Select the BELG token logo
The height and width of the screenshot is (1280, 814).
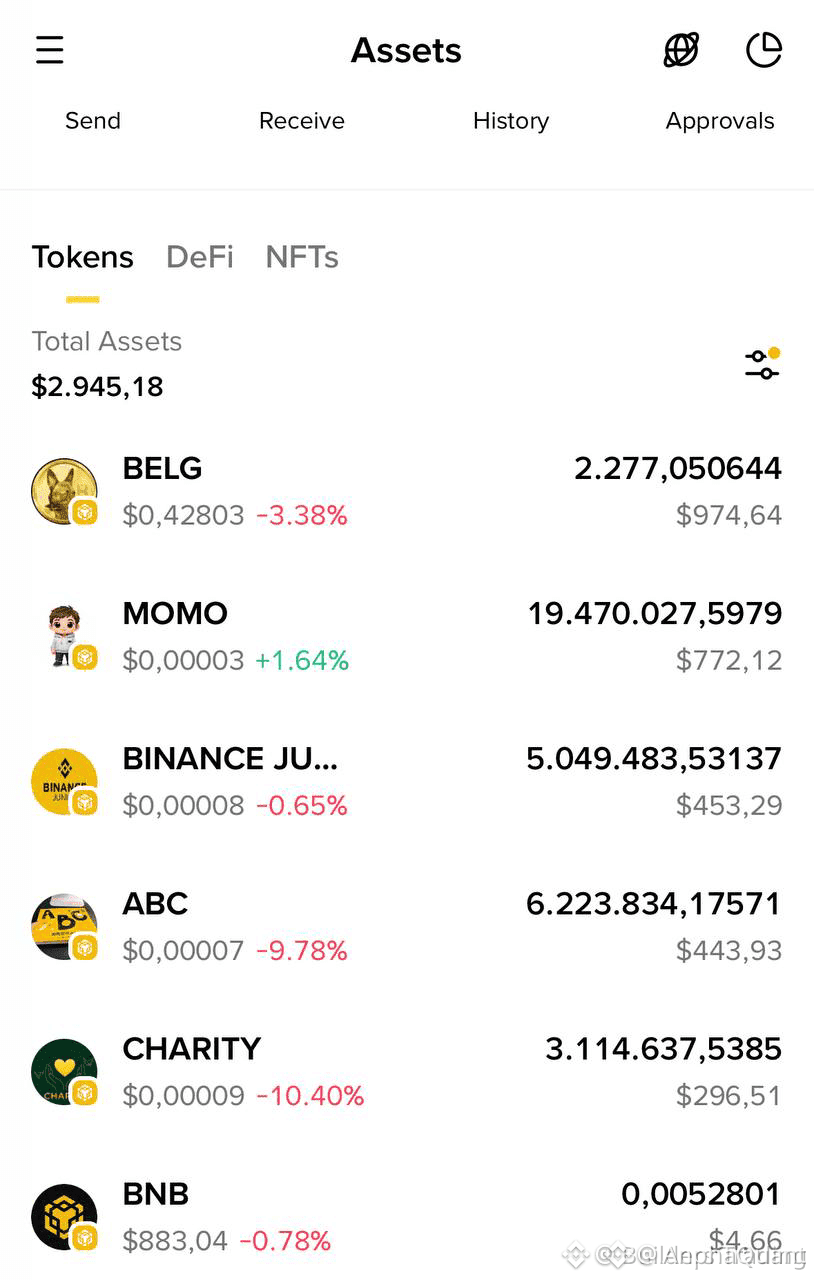pos(64,488)
